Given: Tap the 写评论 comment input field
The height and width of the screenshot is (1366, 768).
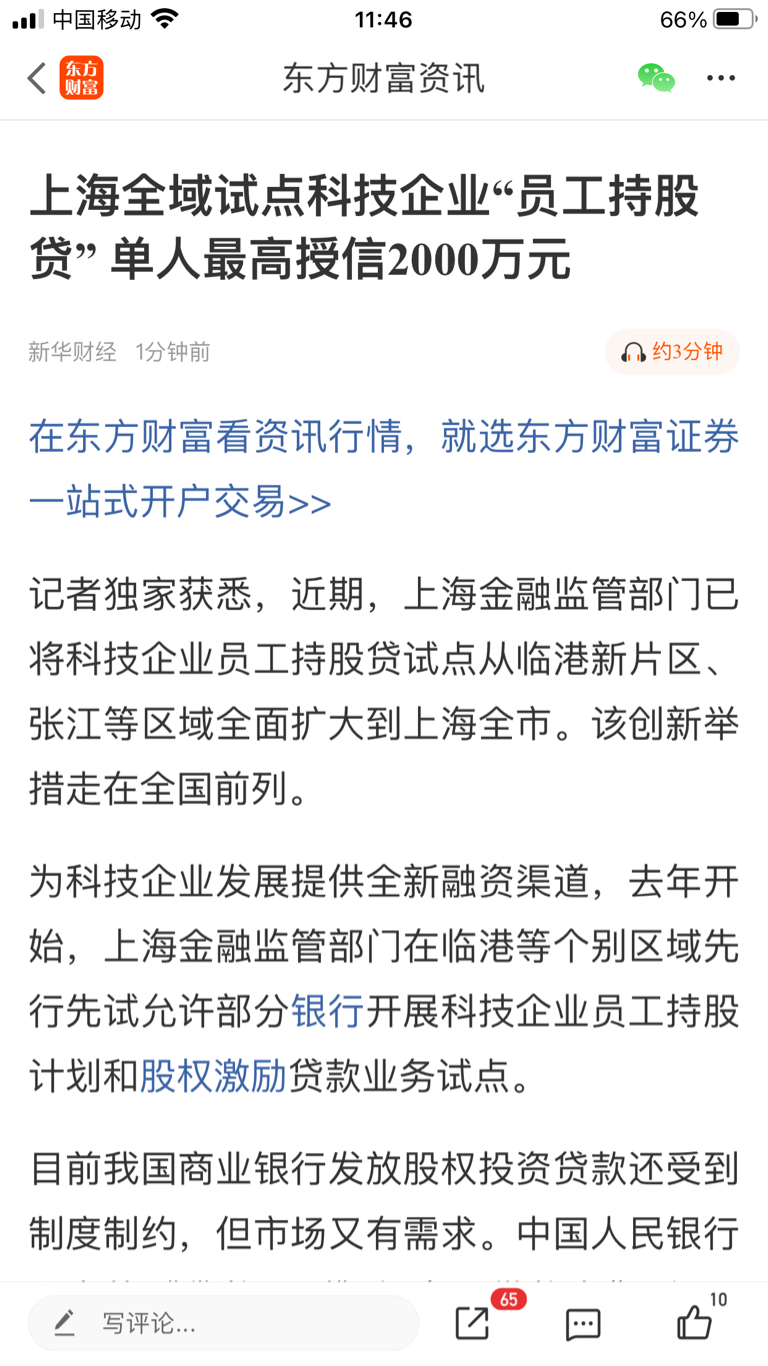Looking at the screenshot, I should click(x=223, y=1324).
